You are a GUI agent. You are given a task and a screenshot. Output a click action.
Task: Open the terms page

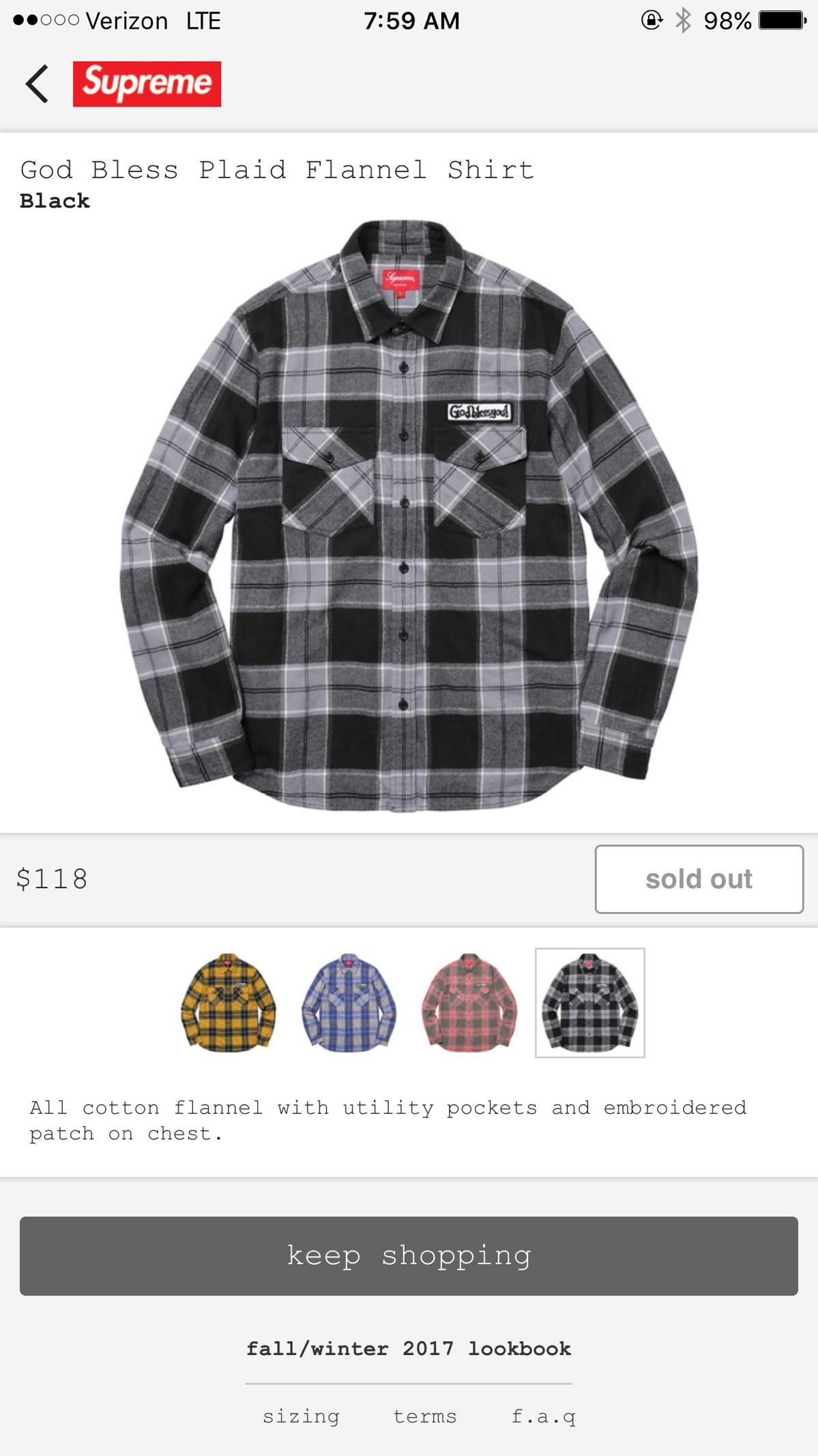(424, 1416)
